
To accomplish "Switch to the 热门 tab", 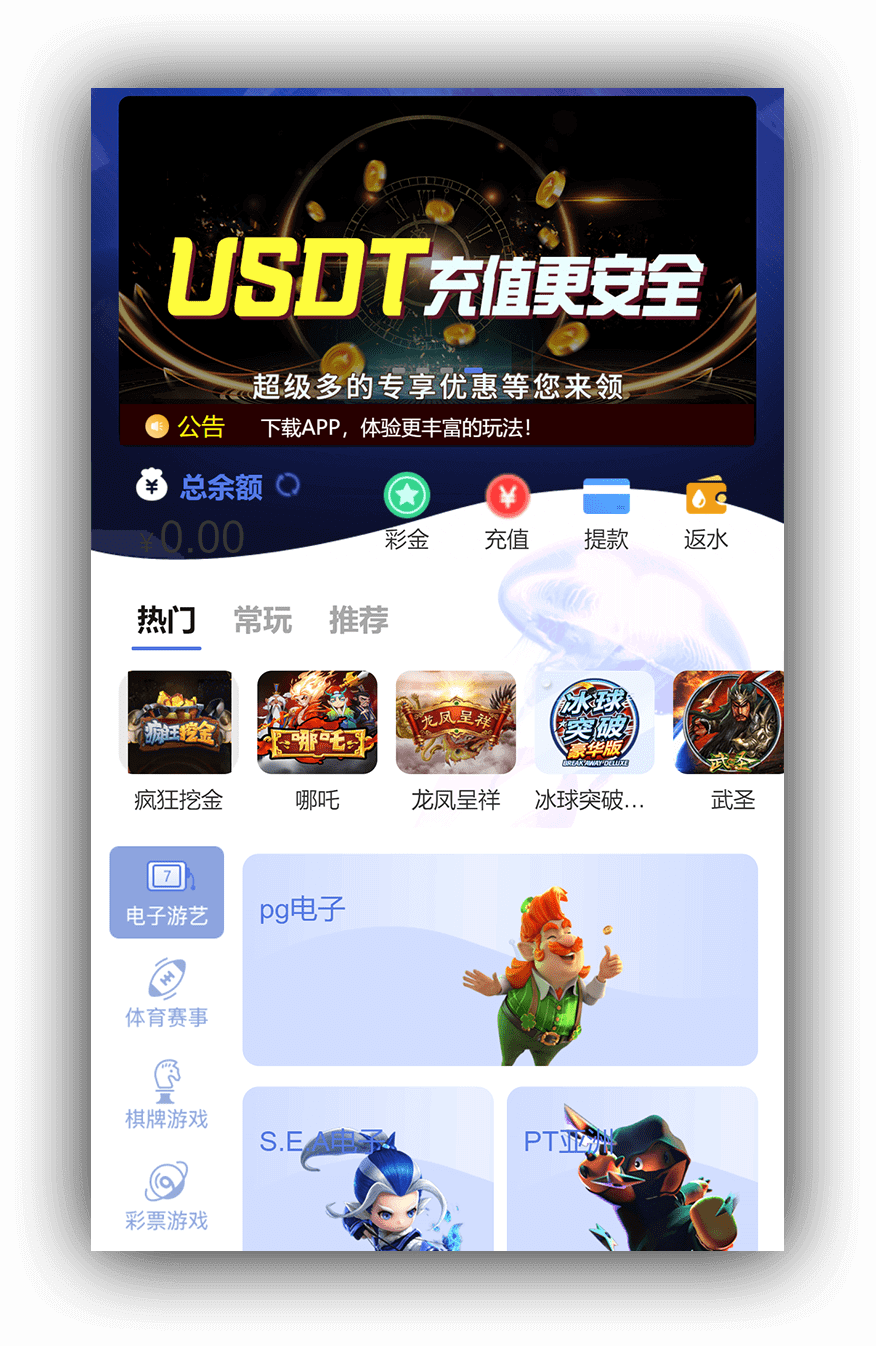I will pos(166,620).
